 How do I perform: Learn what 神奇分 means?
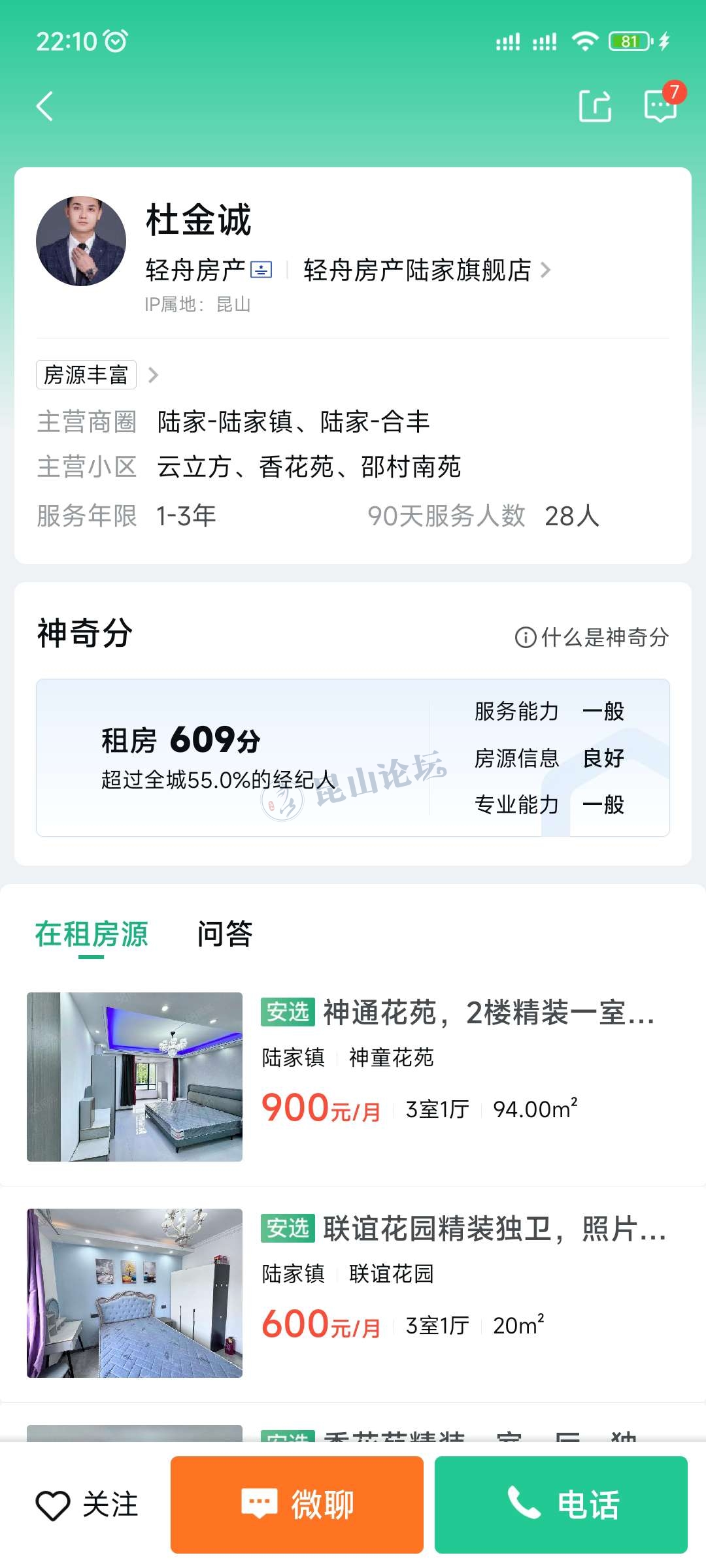[592, 637]
